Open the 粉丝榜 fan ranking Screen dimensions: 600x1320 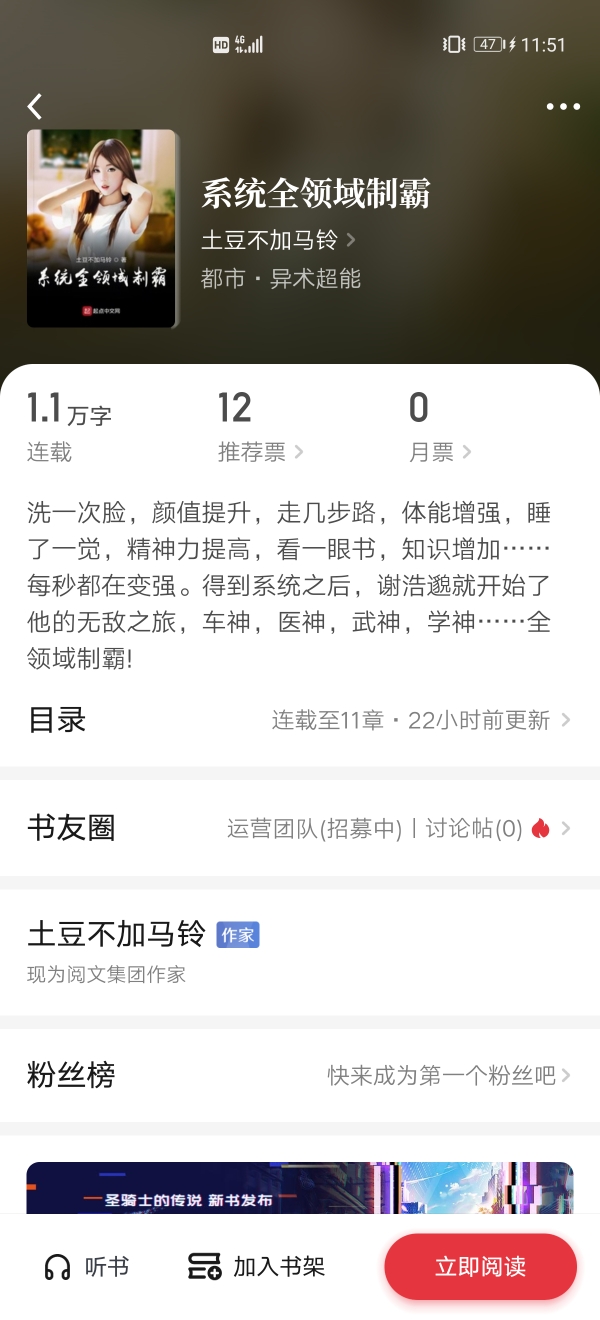point(300,1076)
